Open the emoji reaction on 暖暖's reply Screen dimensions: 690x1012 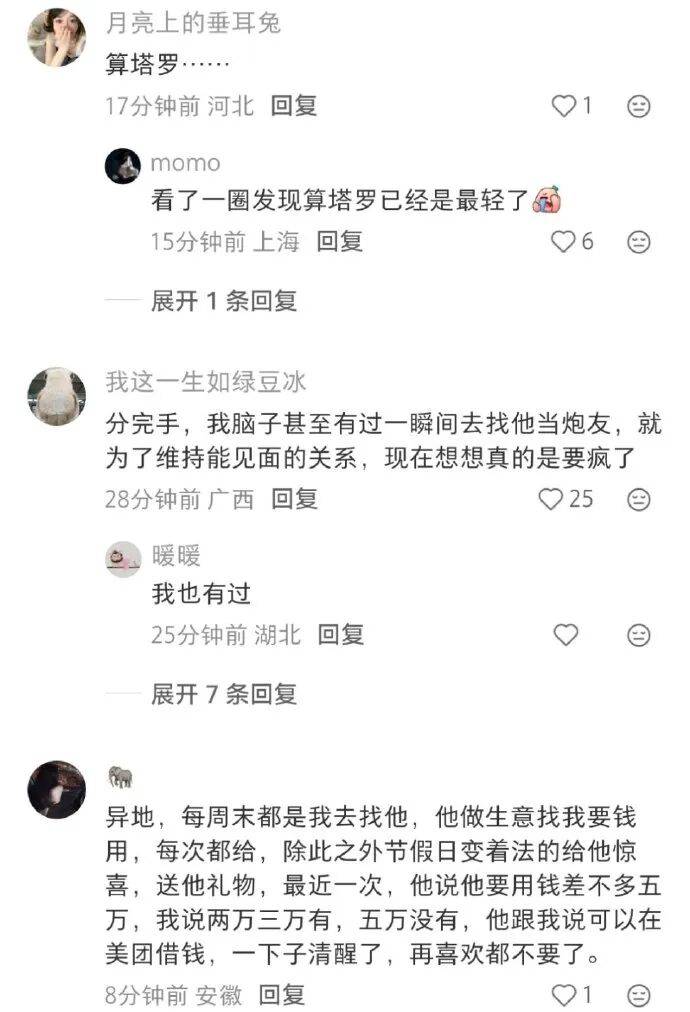pyautogui.click(x=639, y=634)
